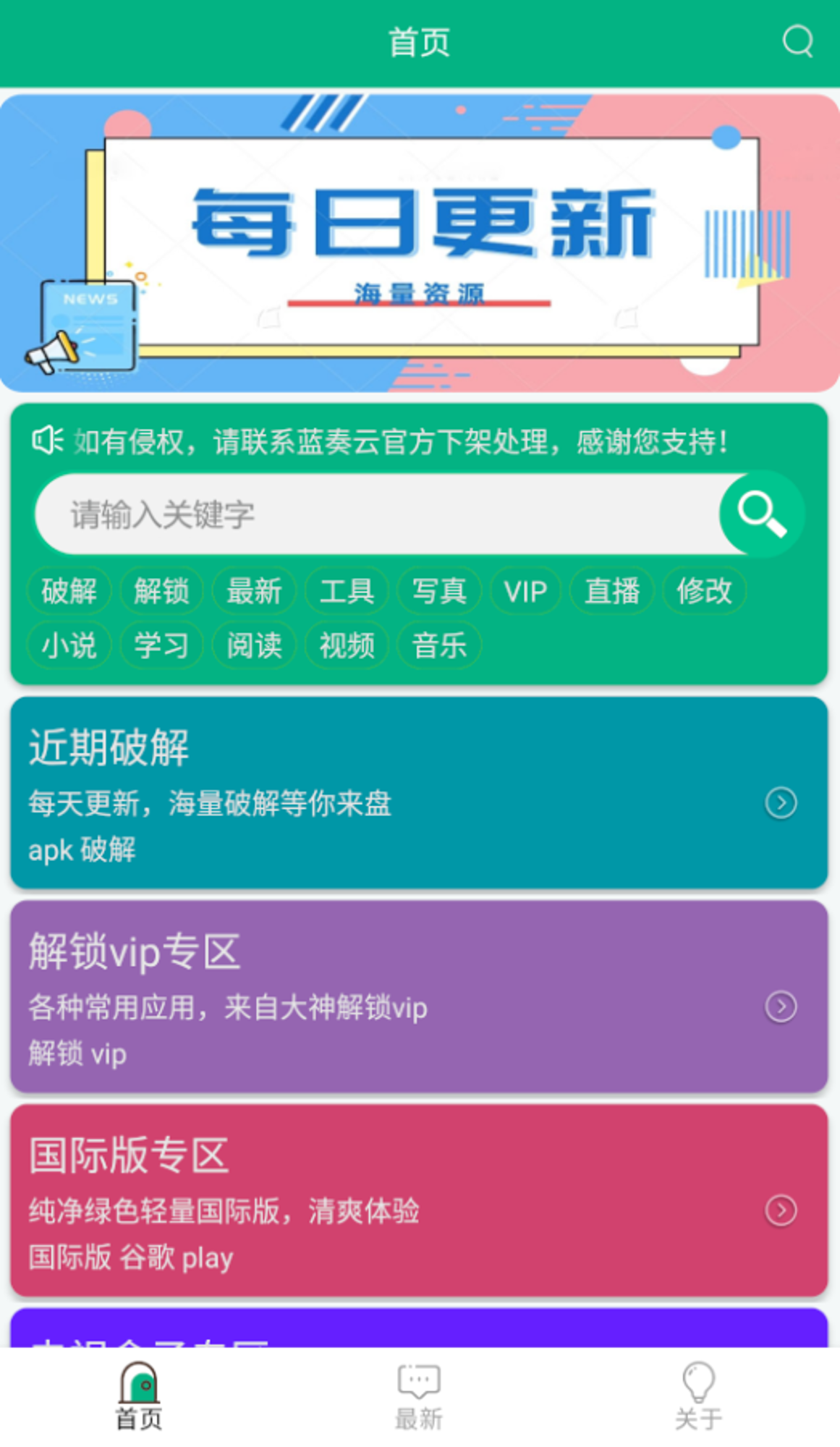840x1447 pixels.
Task: Select the 学习 keyword chip
Action: click(161, 645)
